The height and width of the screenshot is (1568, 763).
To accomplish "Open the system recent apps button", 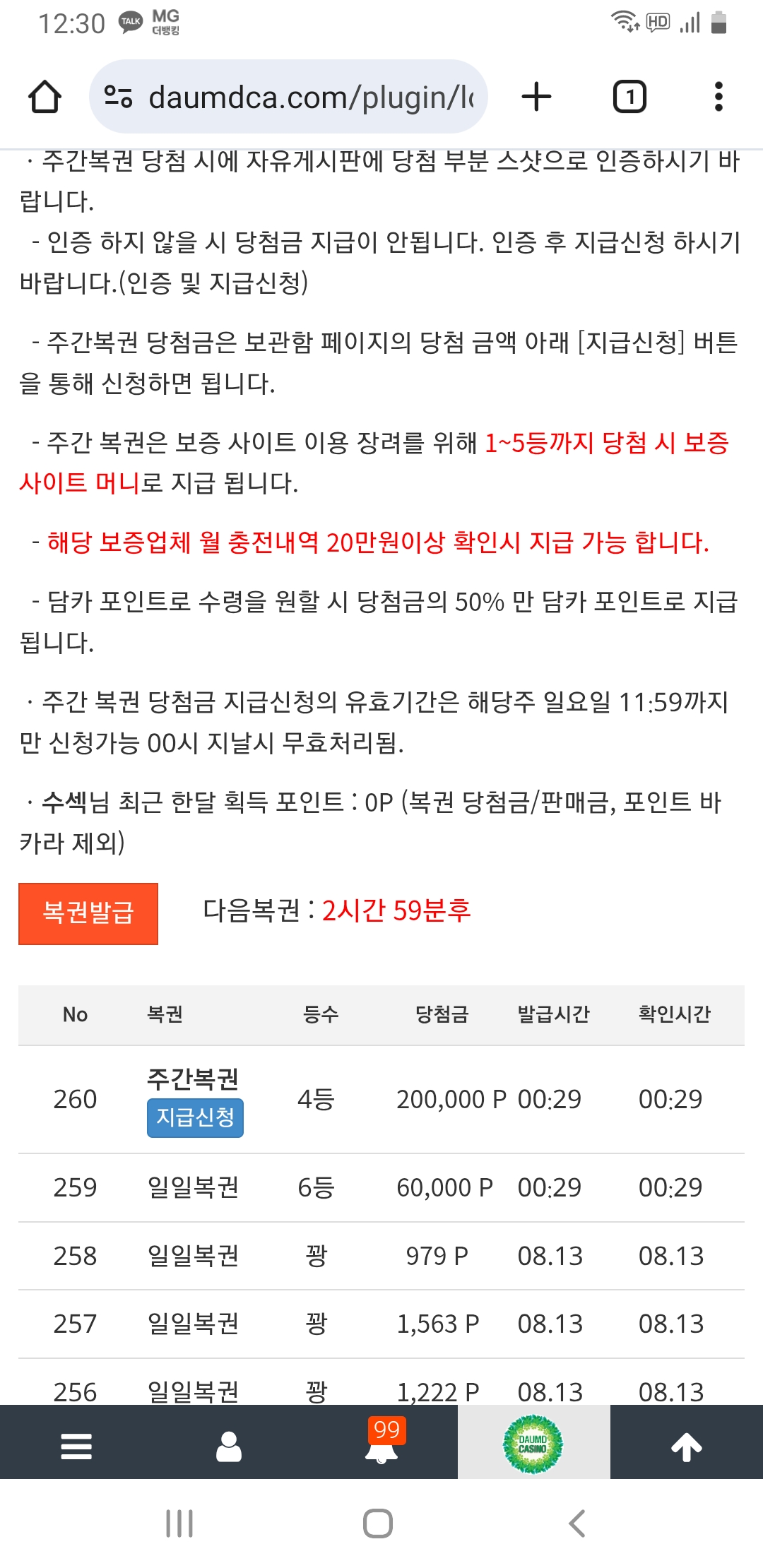I will [x=179, y=1524].
